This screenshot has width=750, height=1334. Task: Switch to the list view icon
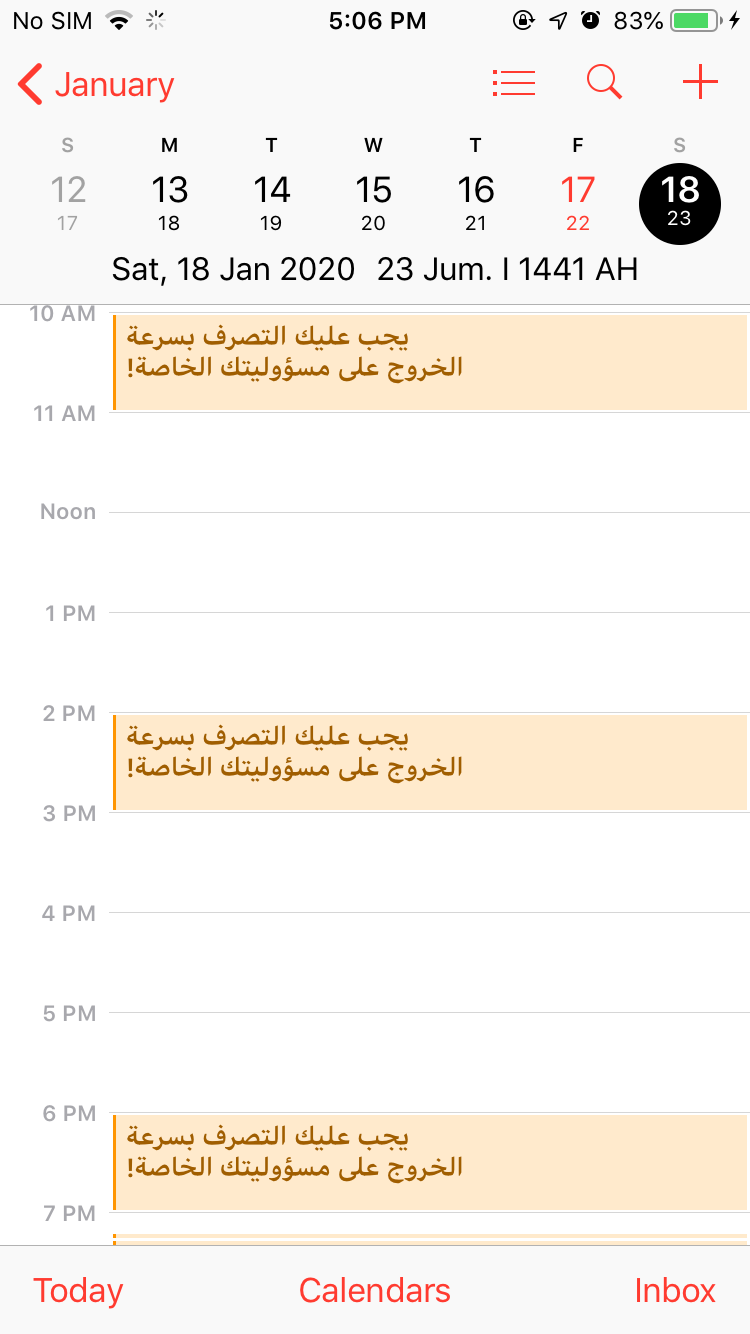[514, 83]
